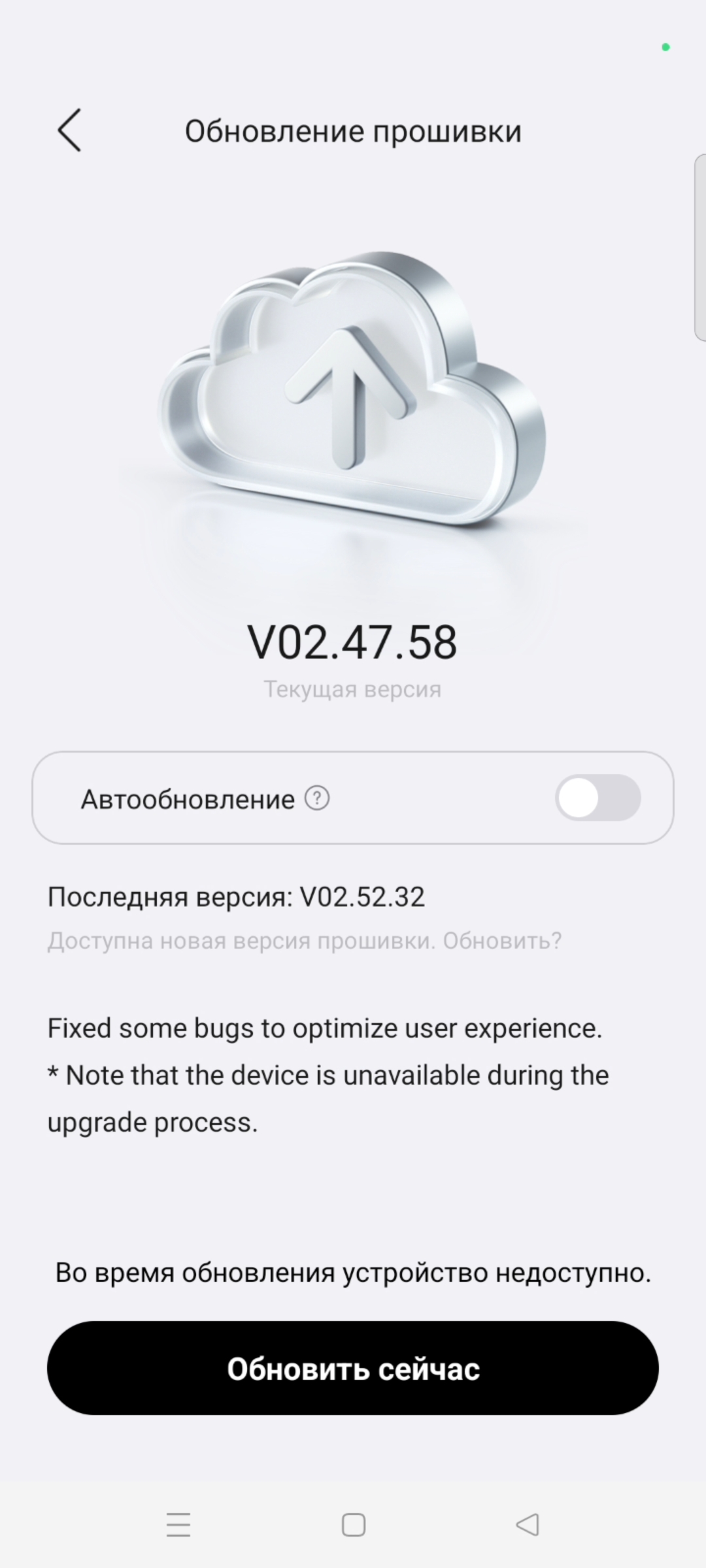
Task: Go to the home screen
Action: coord(354,1525)
